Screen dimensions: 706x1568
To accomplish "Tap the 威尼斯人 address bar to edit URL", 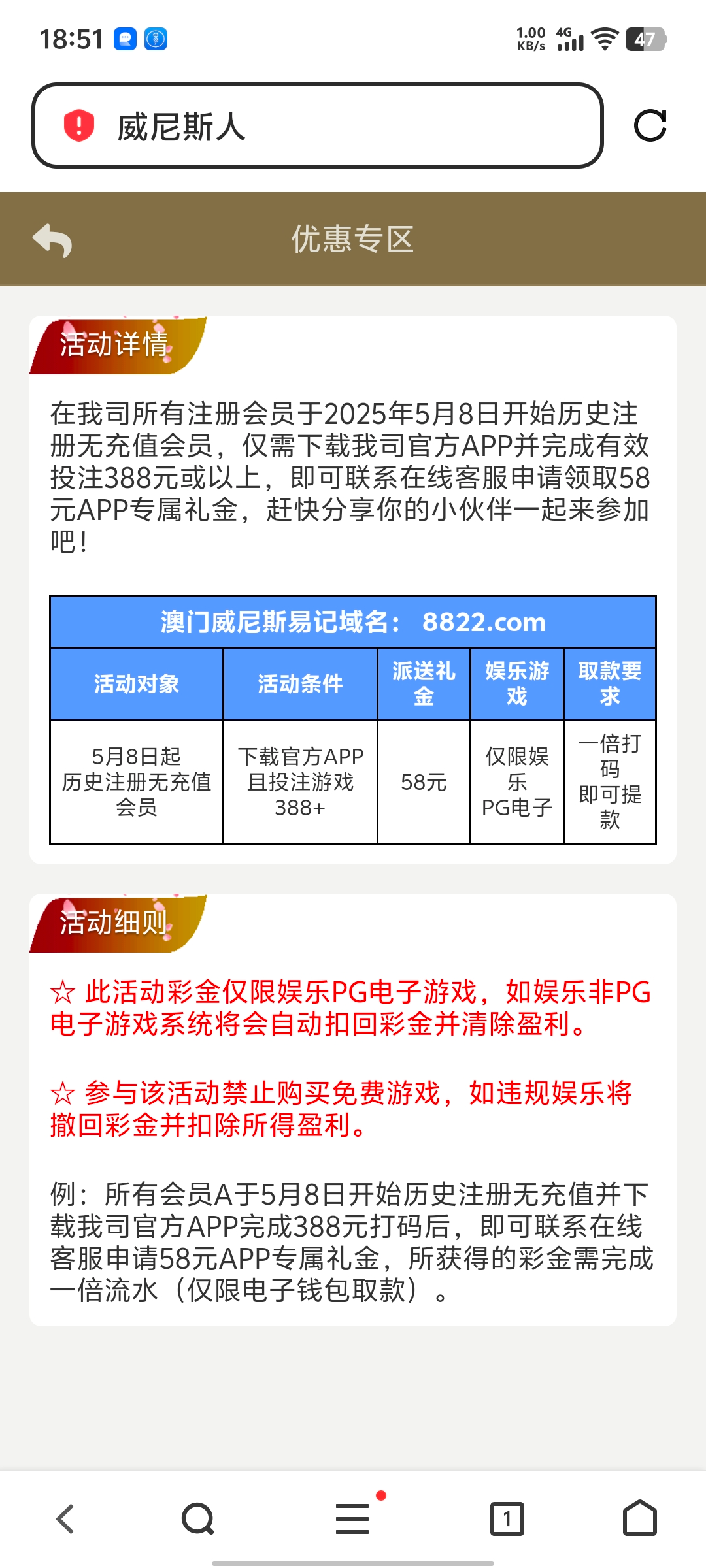I will pos(261,127).
